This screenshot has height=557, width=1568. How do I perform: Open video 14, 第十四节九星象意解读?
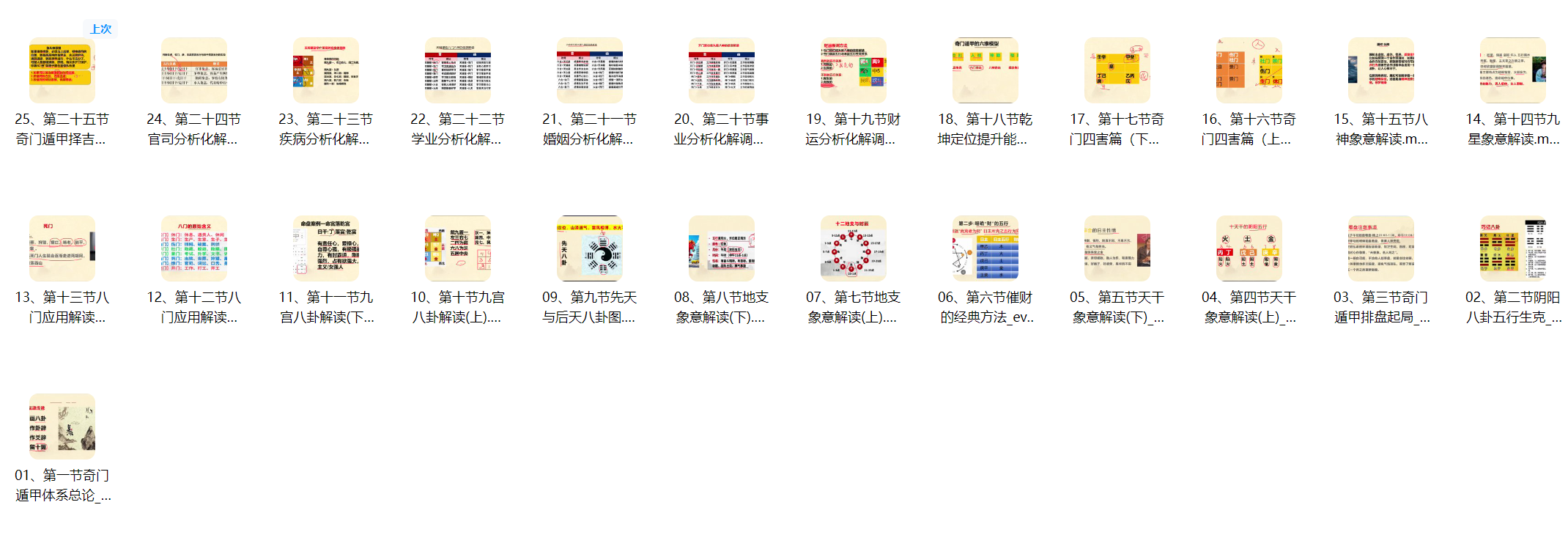pyautogui.click(x=1513, y=70)
